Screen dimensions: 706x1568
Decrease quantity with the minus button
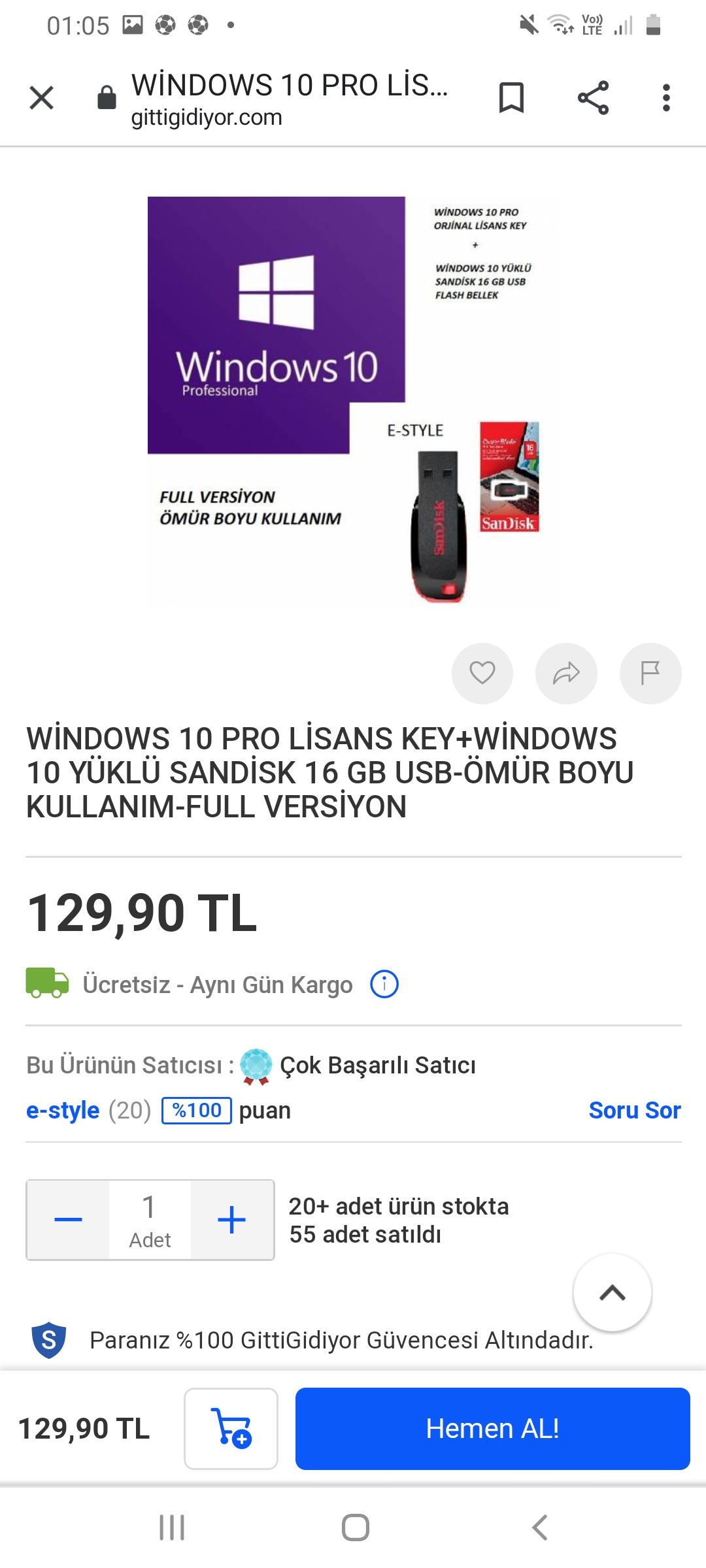[68, 1220]
